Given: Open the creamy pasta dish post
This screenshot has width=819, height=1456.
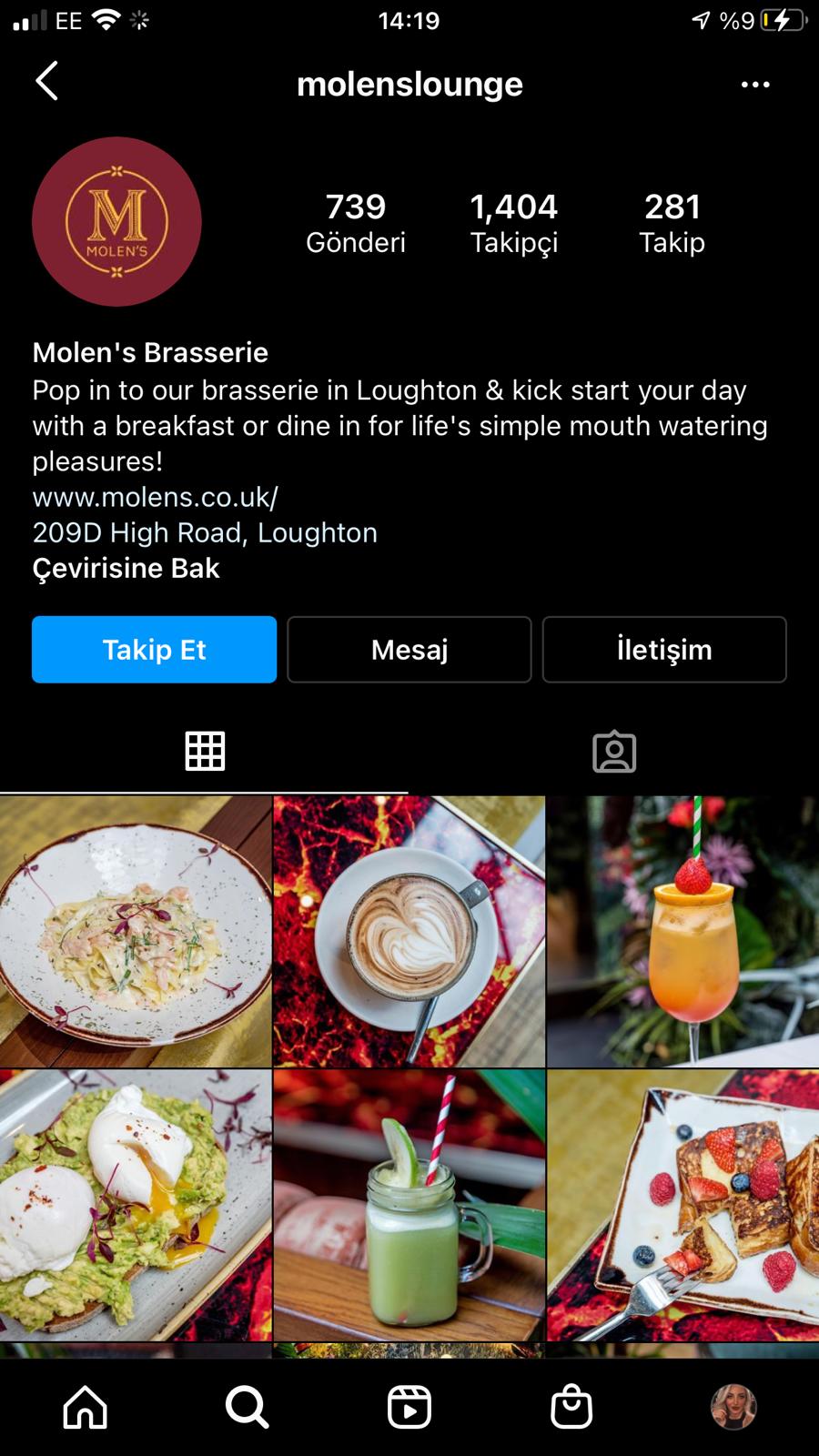Looking at the screenshot, I should 136,931.
